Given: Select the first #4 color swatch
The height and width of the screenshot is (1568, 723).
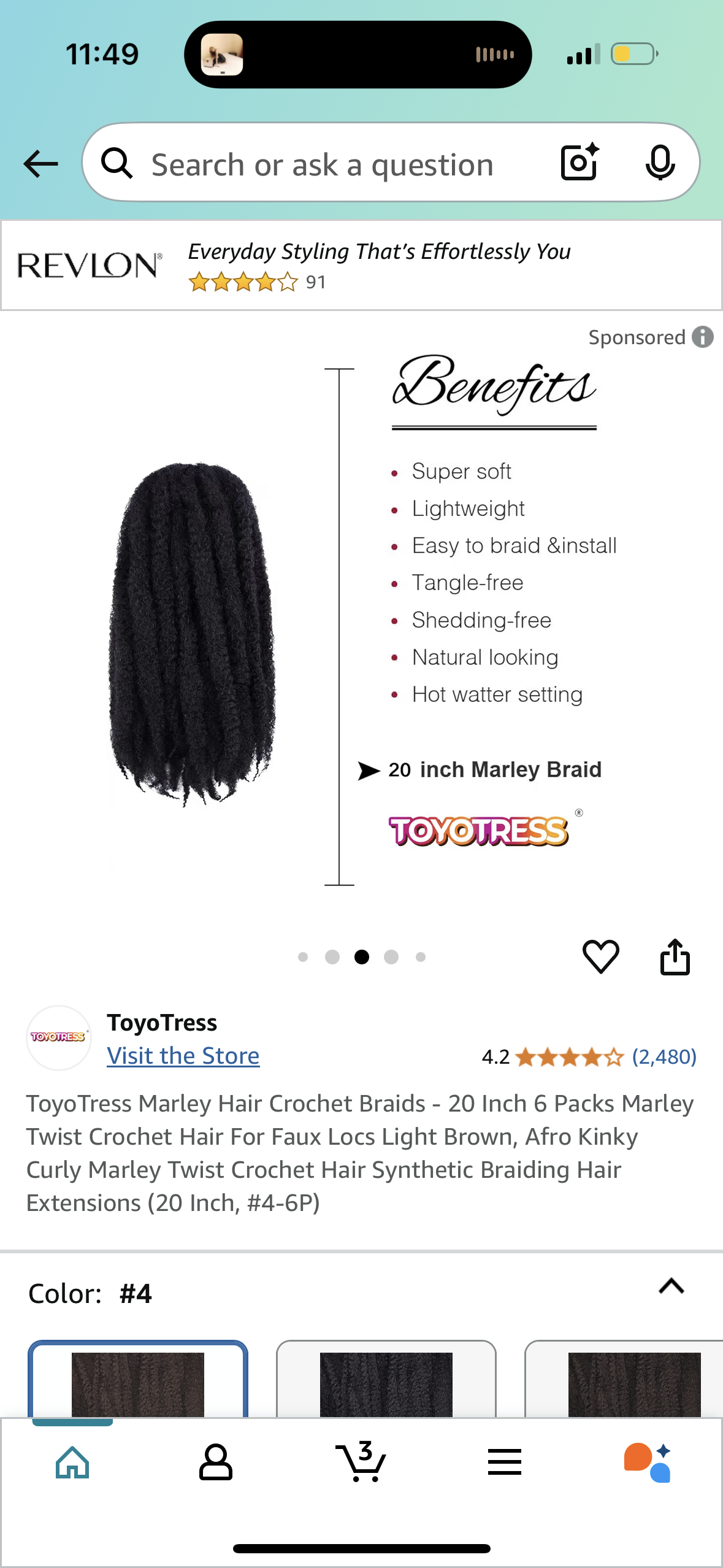Looking at the screenshot, I should 138,1380.
